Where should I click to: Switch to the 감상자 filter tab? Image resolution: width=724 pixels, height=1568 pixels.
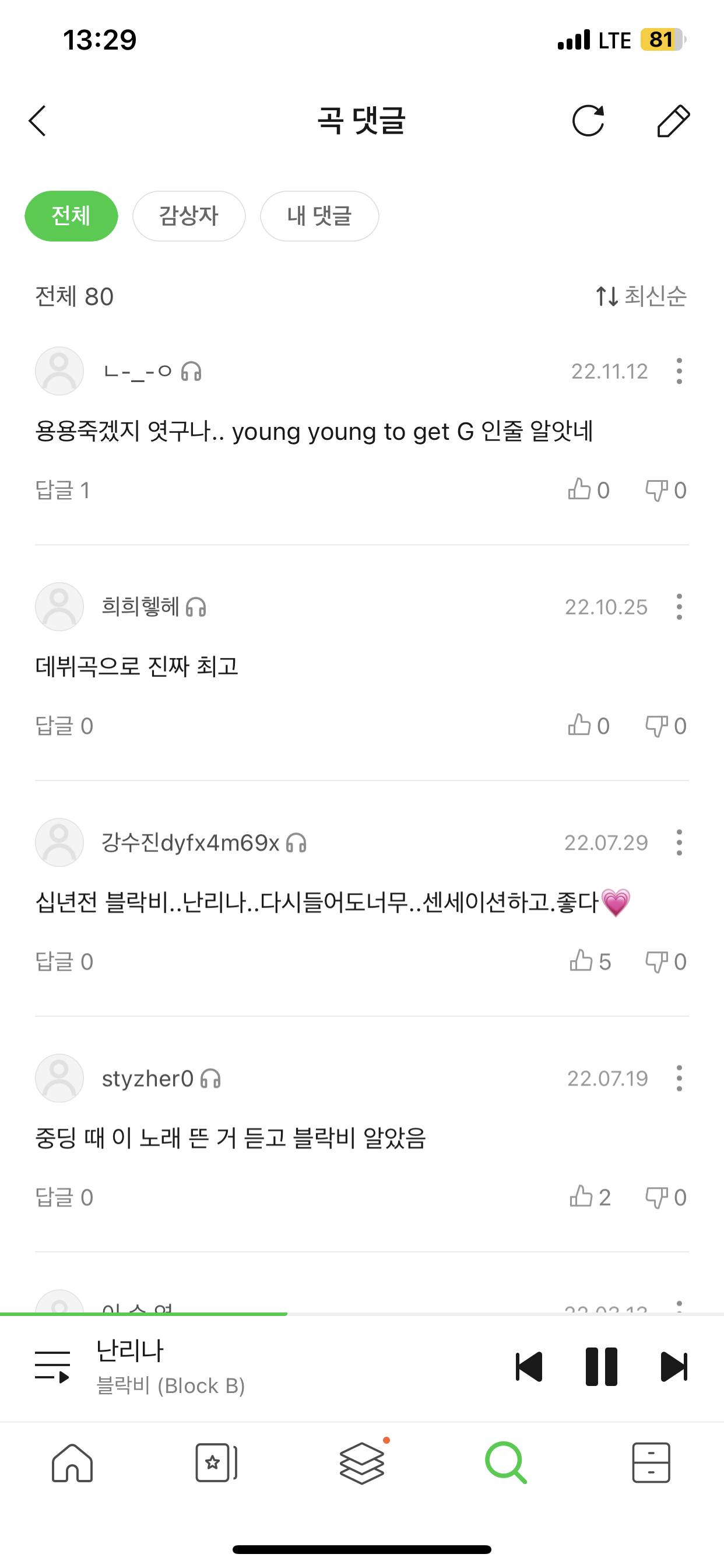189,216
